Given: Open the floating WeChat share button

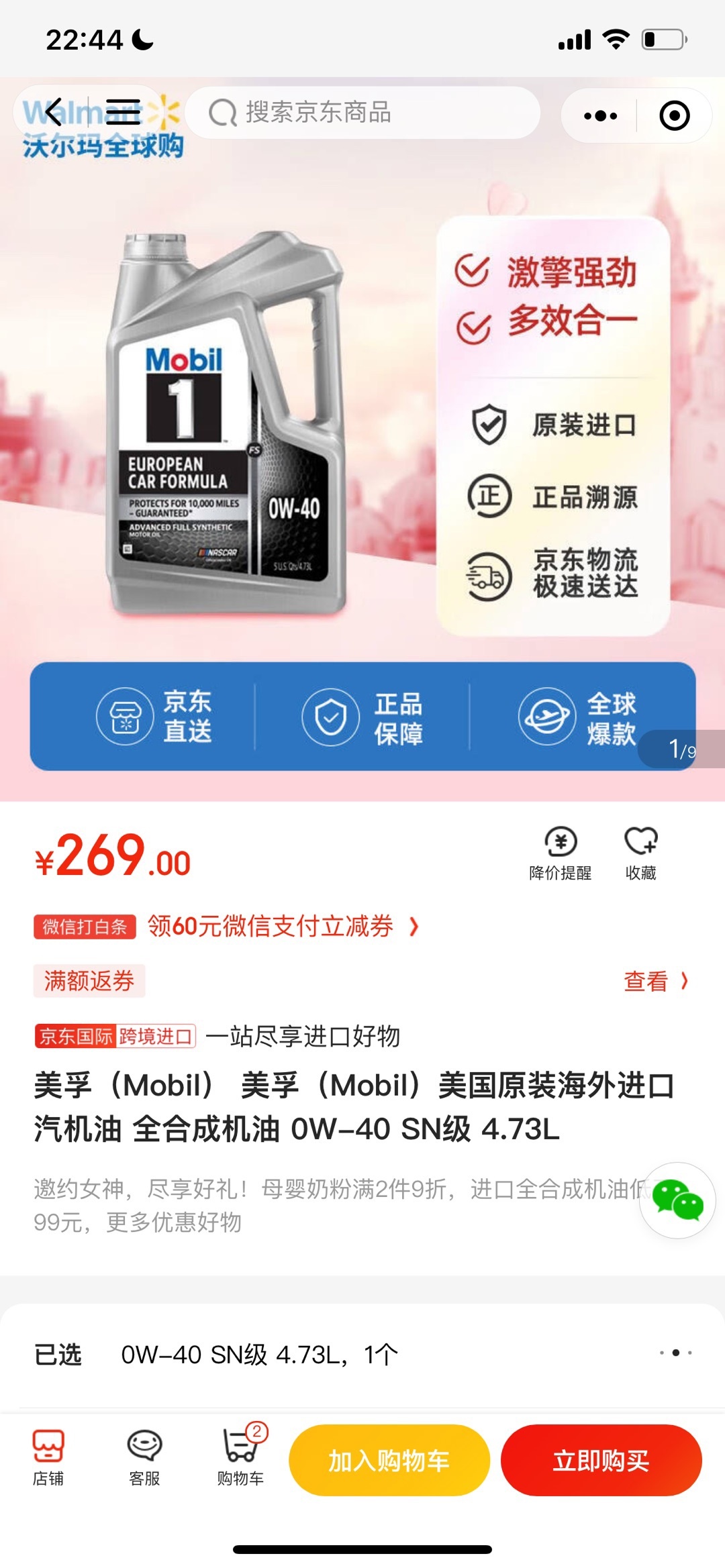Looking at the screenshot, I should coord(677,1200).
